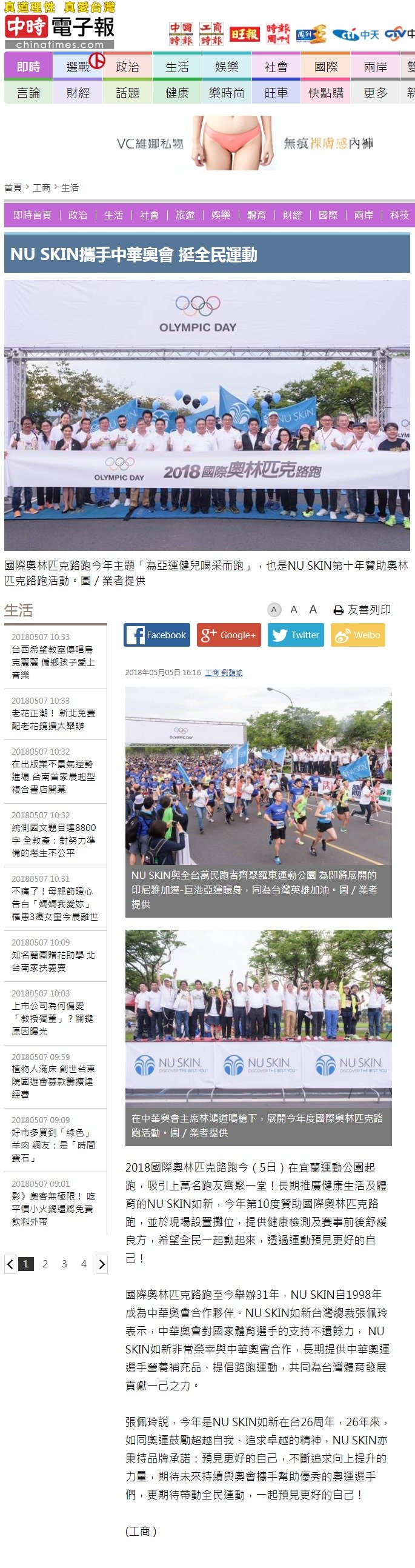Go to the 財經 section
Viewport: 415px width, 1568px height.
[78, 93]
